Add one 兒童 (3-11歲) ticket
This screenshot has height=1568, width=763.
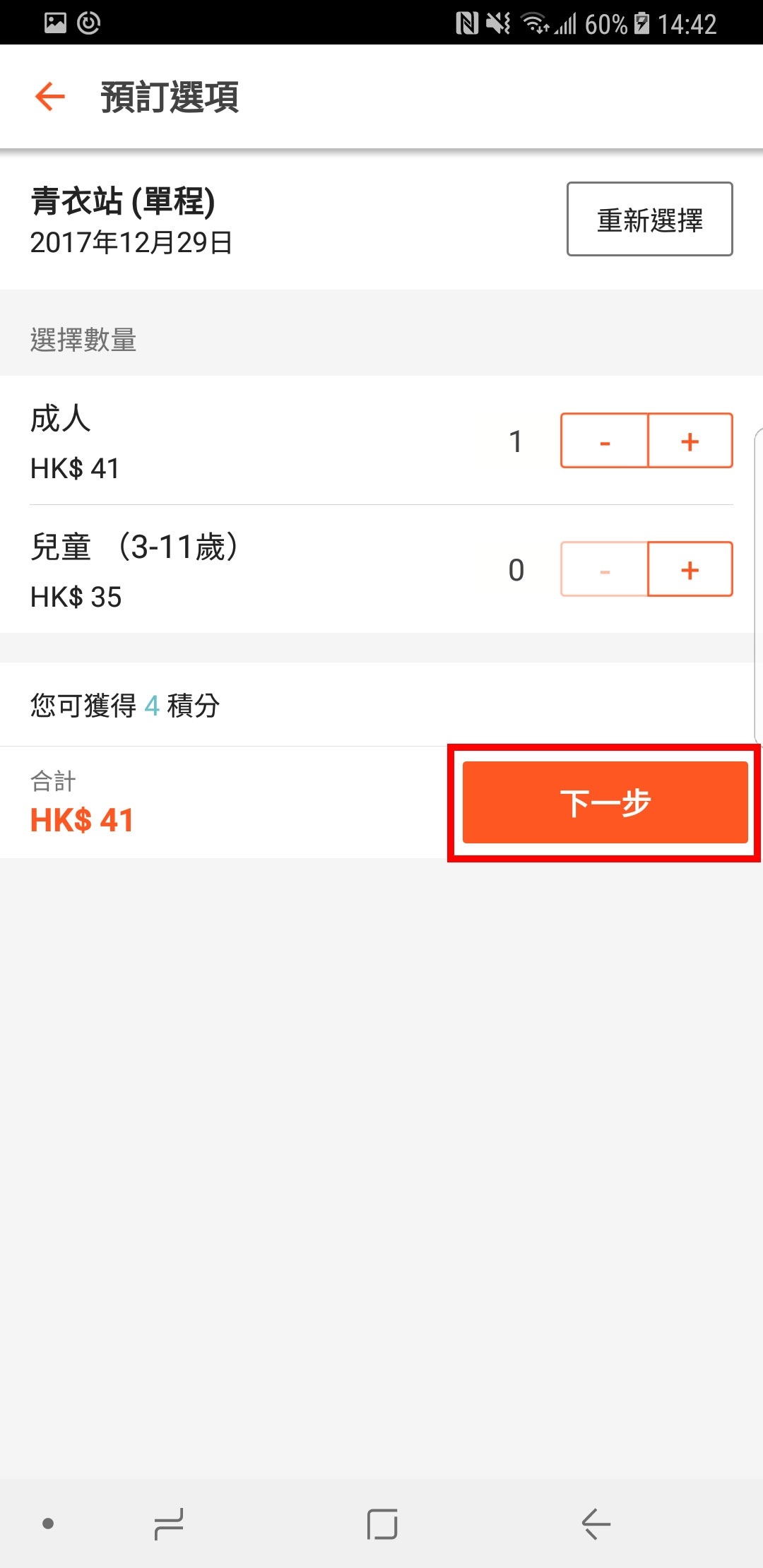(x=690, y=569)
